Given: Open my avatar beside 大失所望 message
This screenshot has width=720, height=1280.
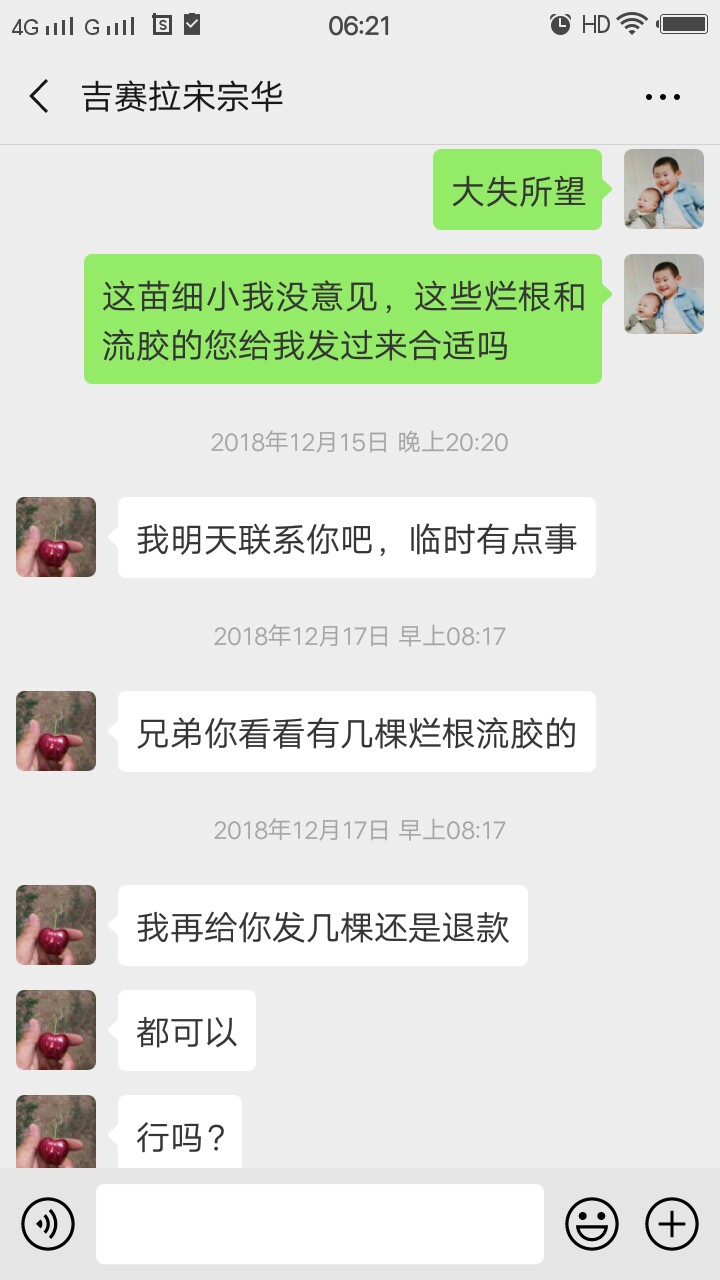Looking at the screenshot, I should click(x=664, y=189).
